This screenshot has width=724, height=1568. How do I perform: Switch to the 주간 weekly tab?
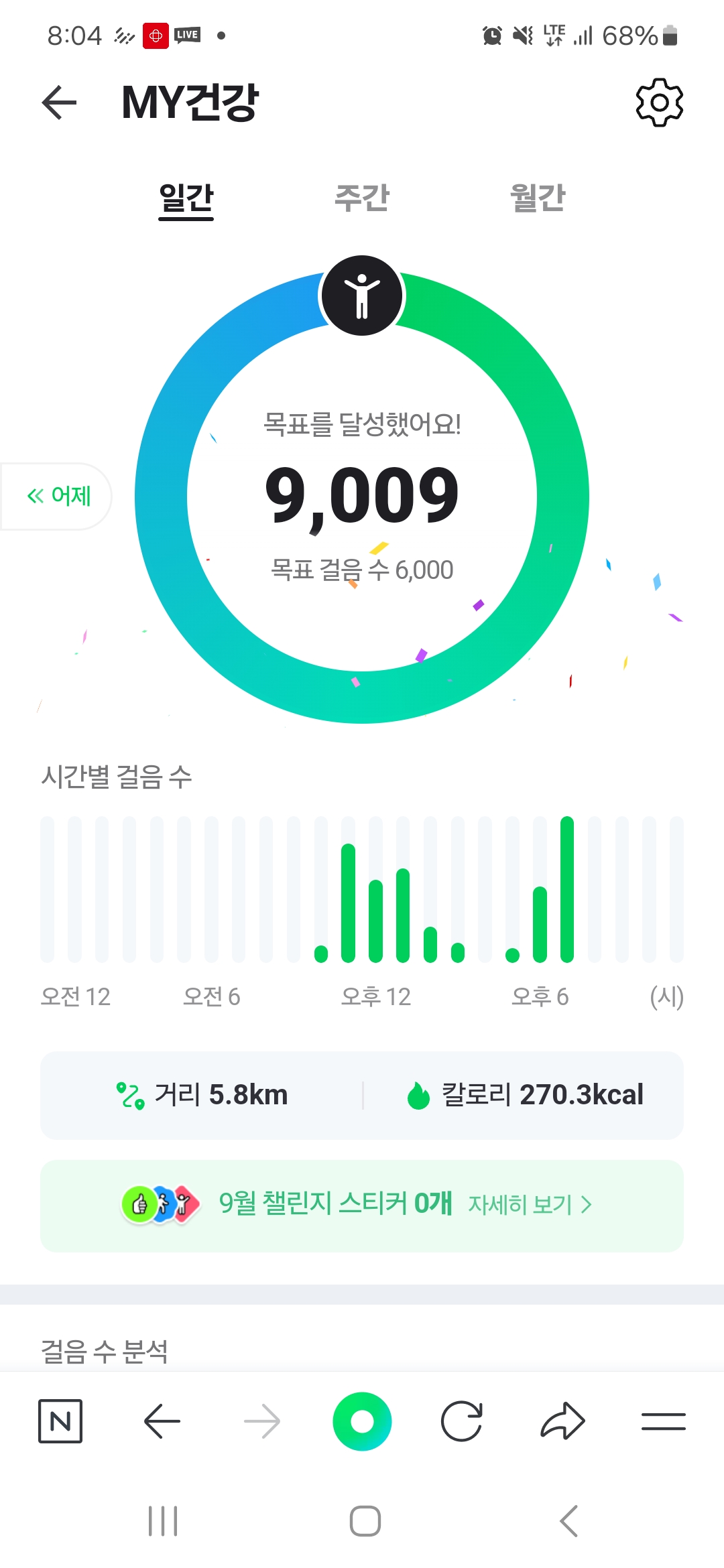362,198
